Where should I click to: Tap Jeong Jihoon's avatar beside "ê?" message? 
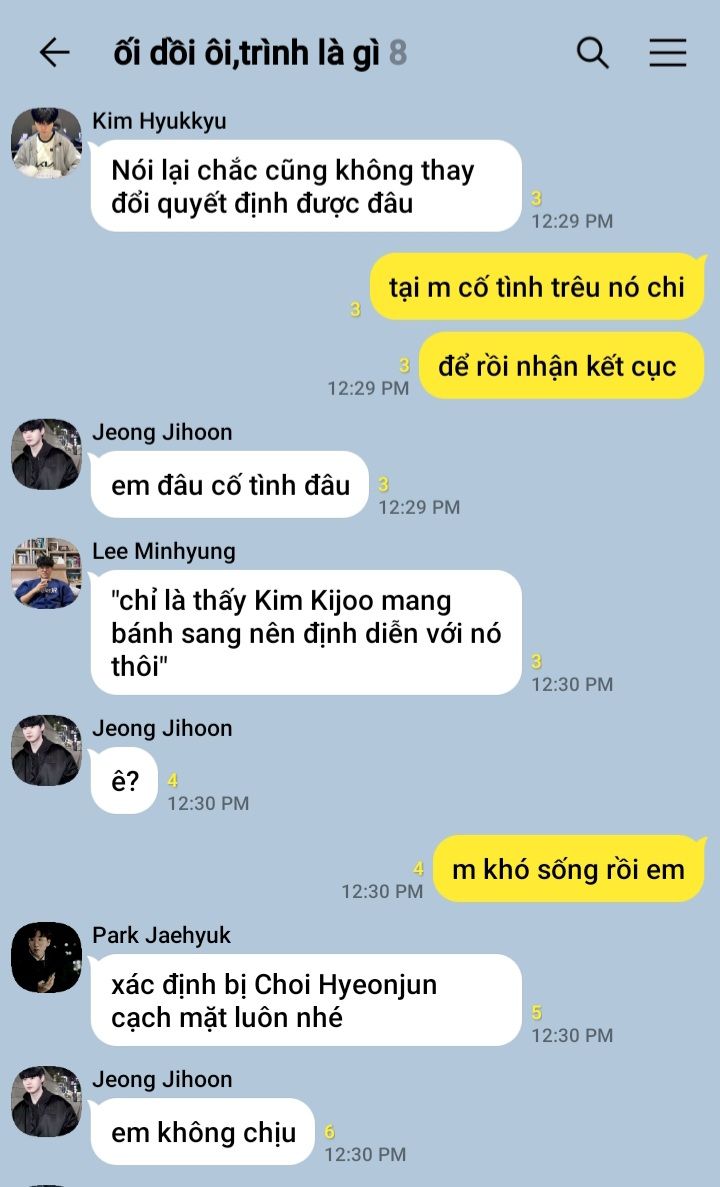coord(46,750)
